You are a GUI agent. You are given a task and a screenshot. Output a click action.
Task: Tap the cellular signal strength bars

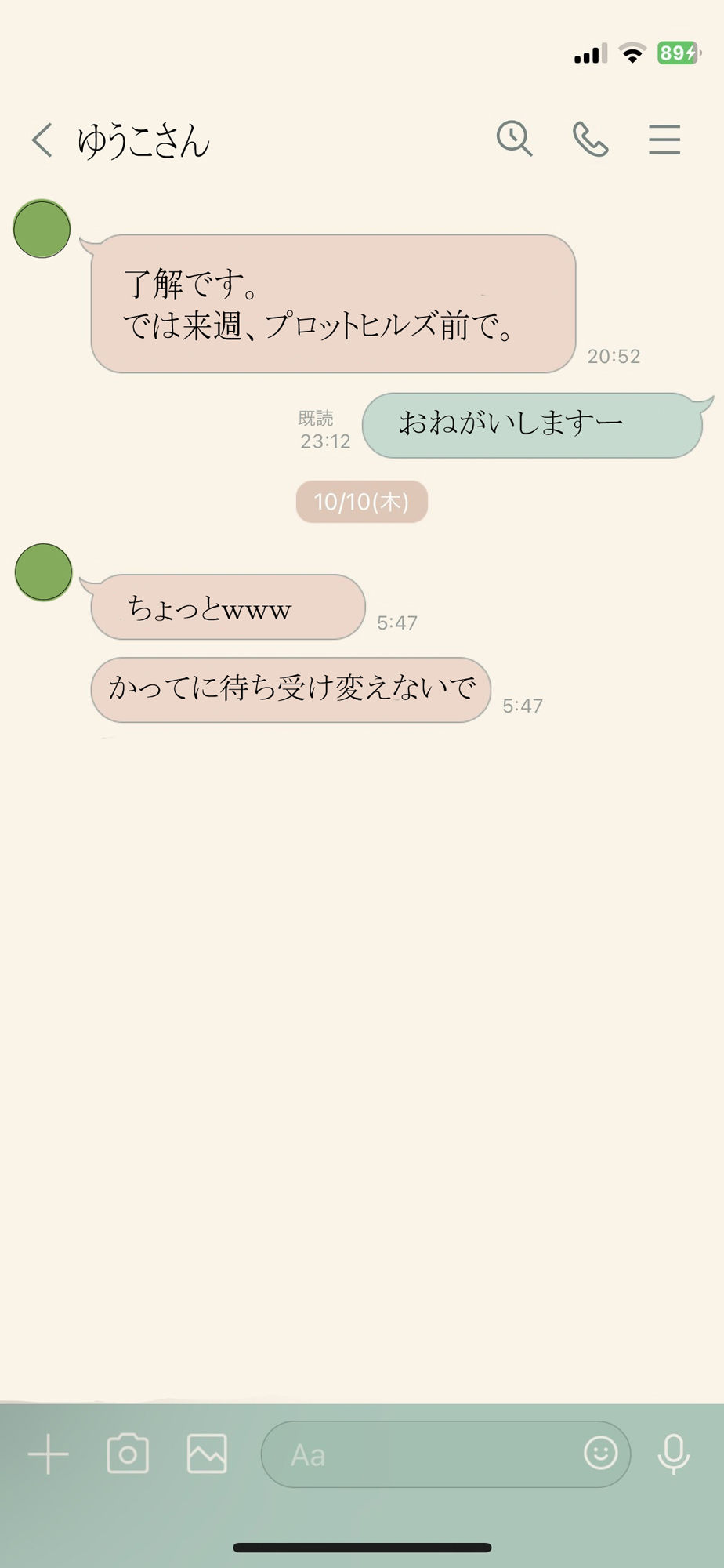click(590, 53)
